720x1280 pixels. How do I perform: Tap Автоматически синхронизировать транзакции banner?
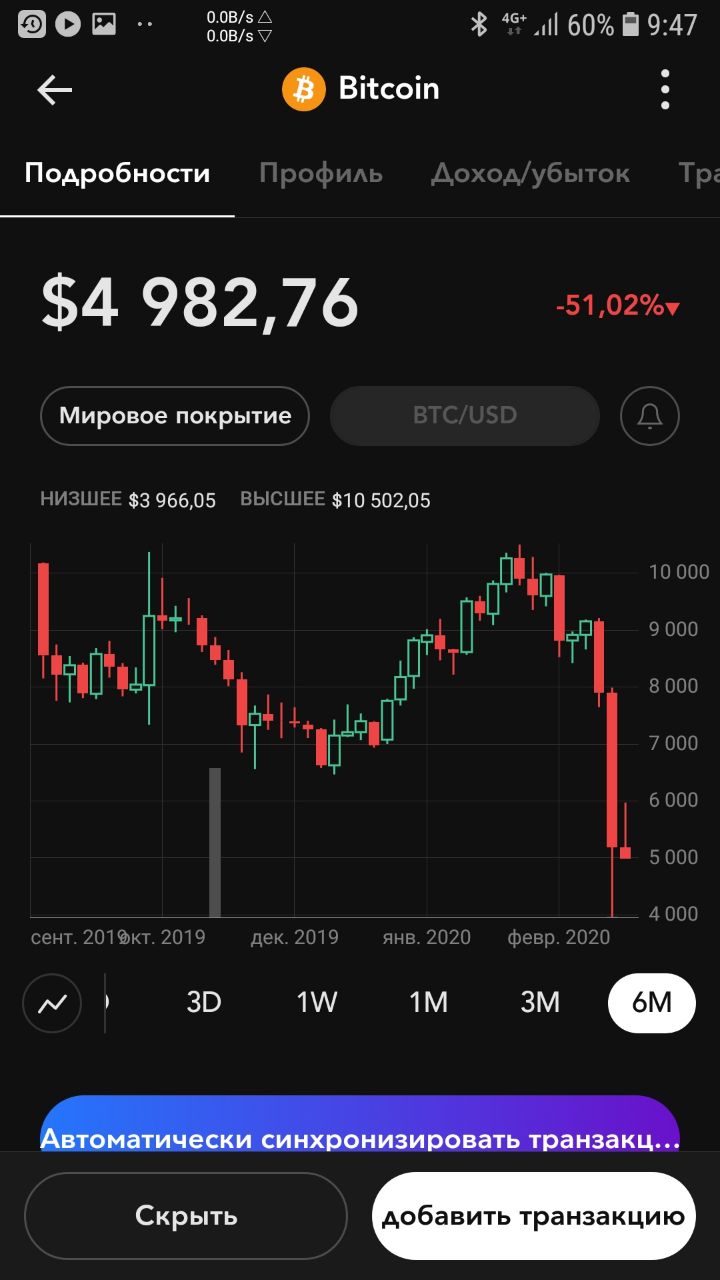360,1124
